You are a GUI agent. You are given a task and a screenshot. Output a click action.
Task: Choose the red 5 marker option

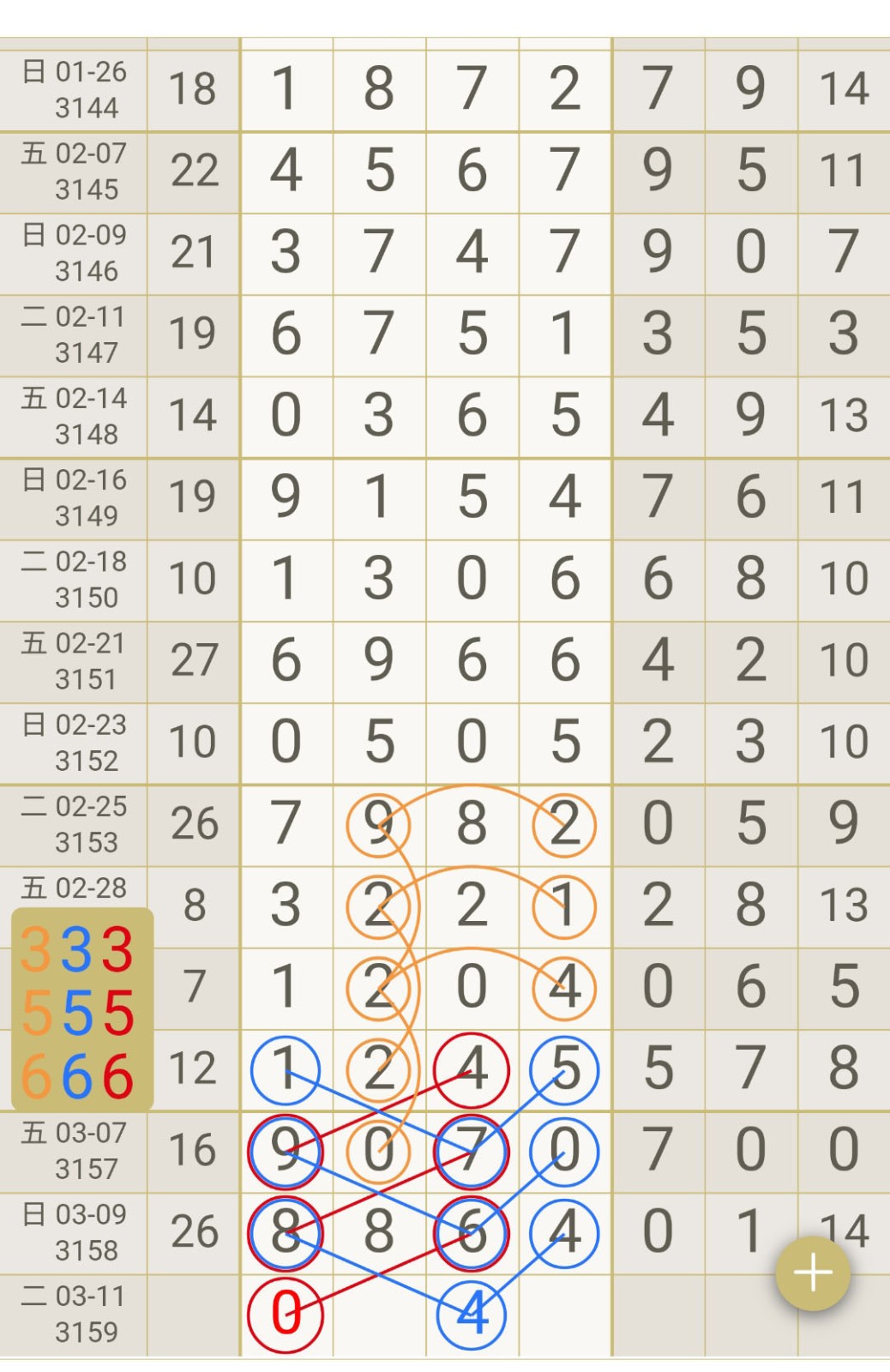(x=118, y=1014)
